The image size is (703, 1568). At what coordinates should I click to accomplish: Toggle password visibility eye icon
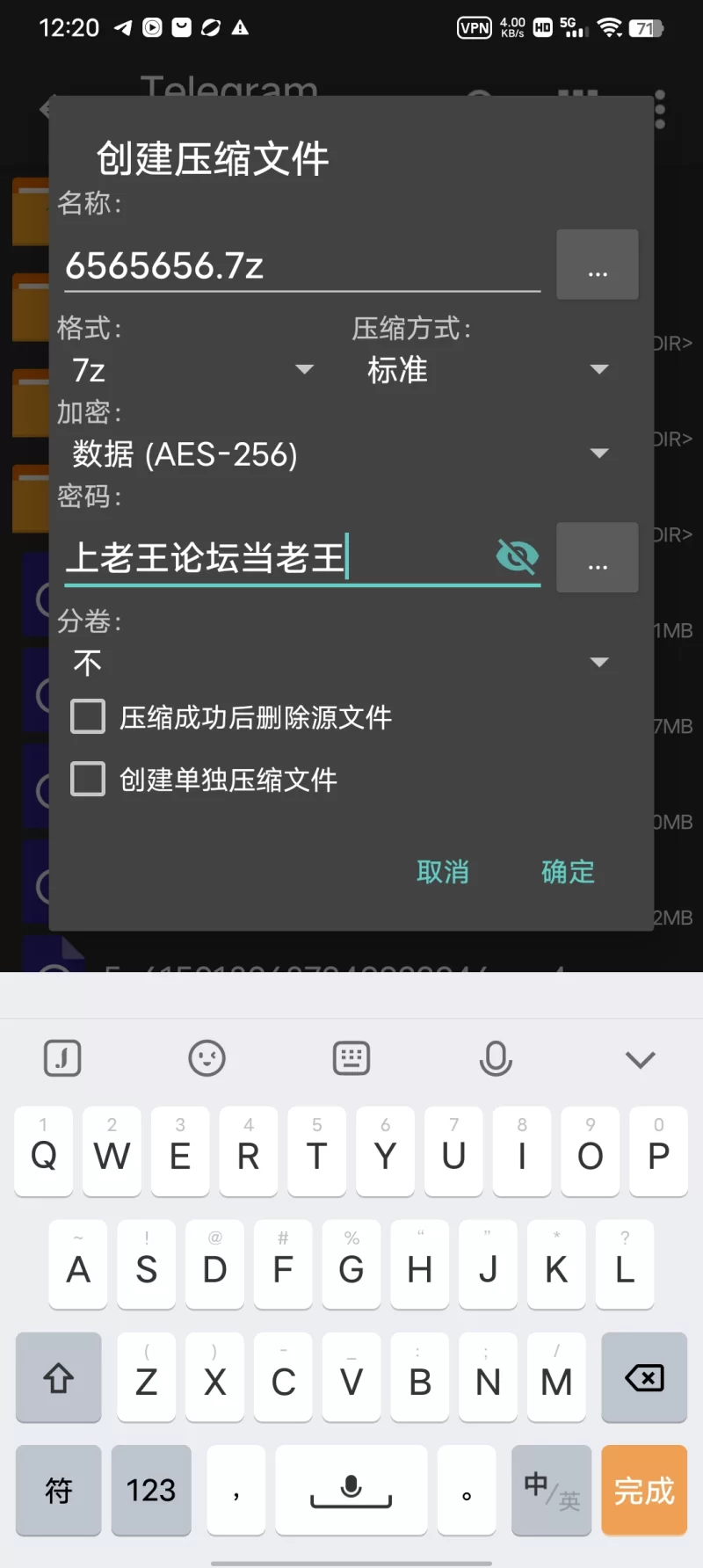tap(517, 556)
